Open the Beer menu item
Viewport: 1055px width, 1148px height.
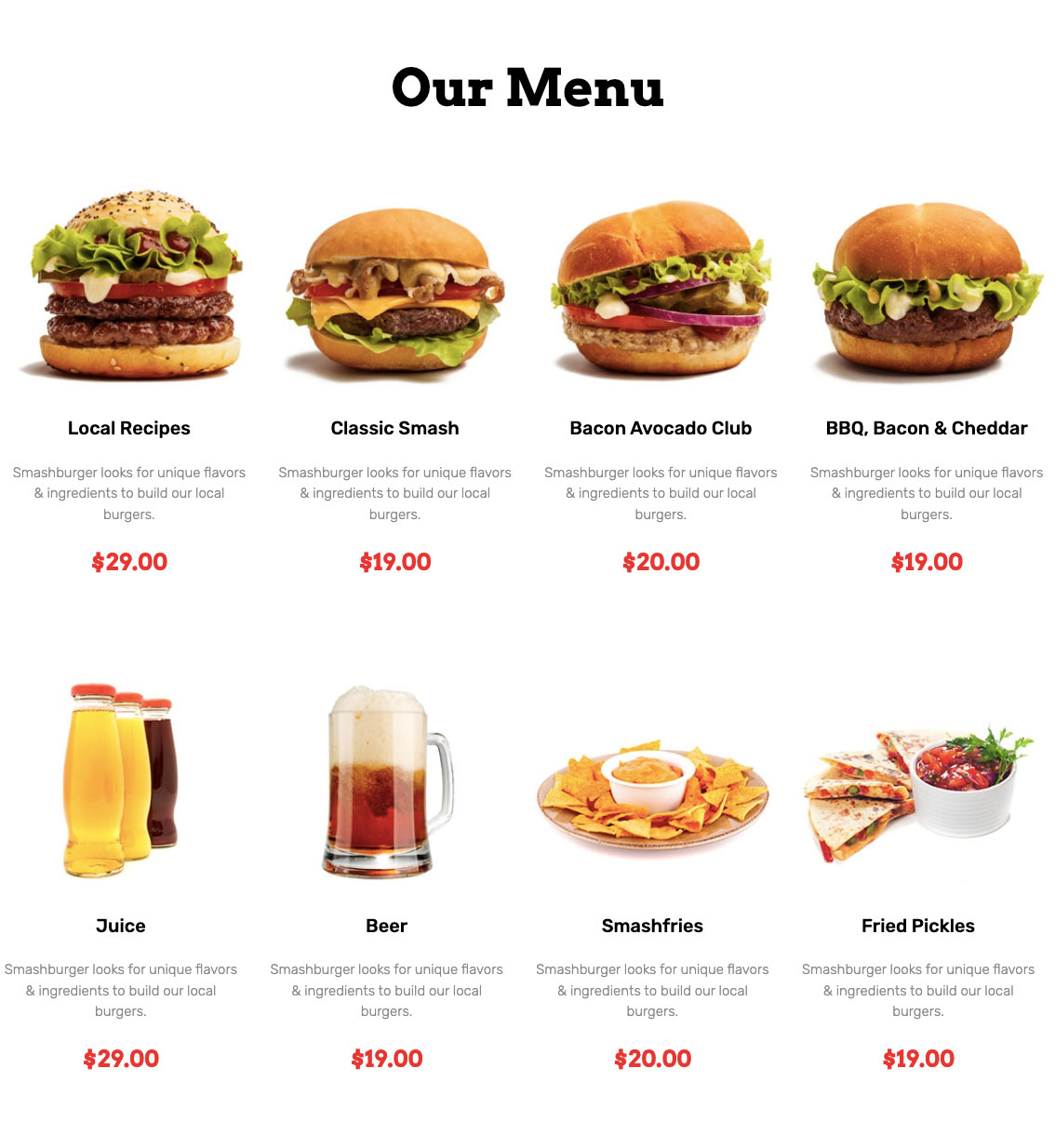[x=386, y=926]
